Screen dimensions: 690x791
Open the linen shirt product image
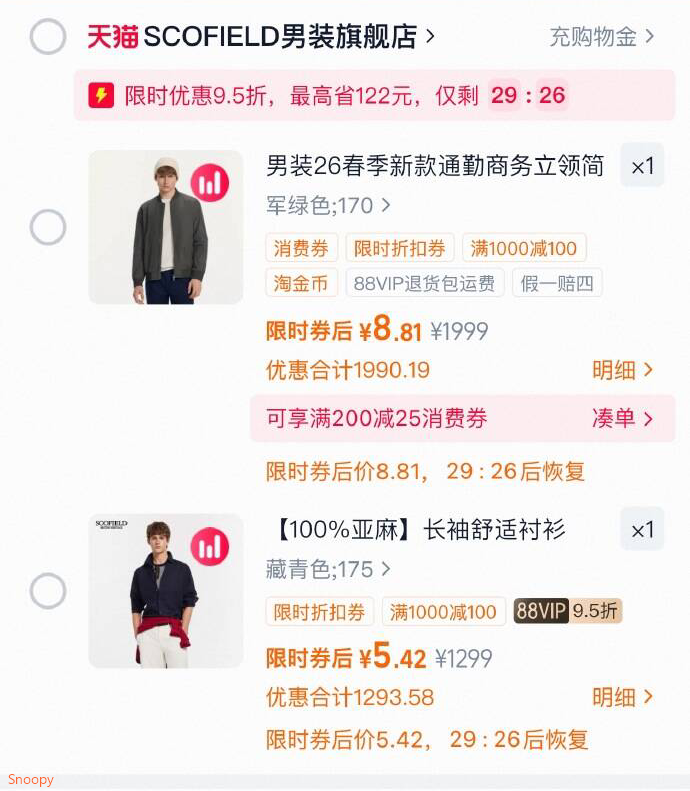(165, 591)
